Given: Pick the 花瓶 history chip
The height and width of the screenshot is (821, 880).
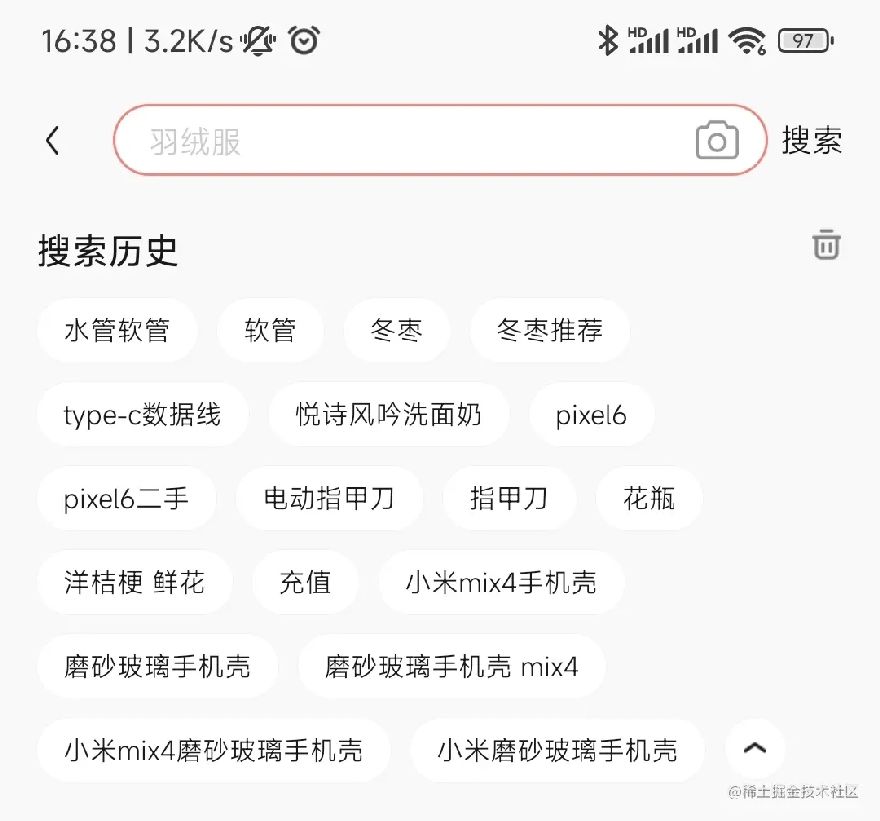Looking at the screenshot, I should tap(649, 498).
